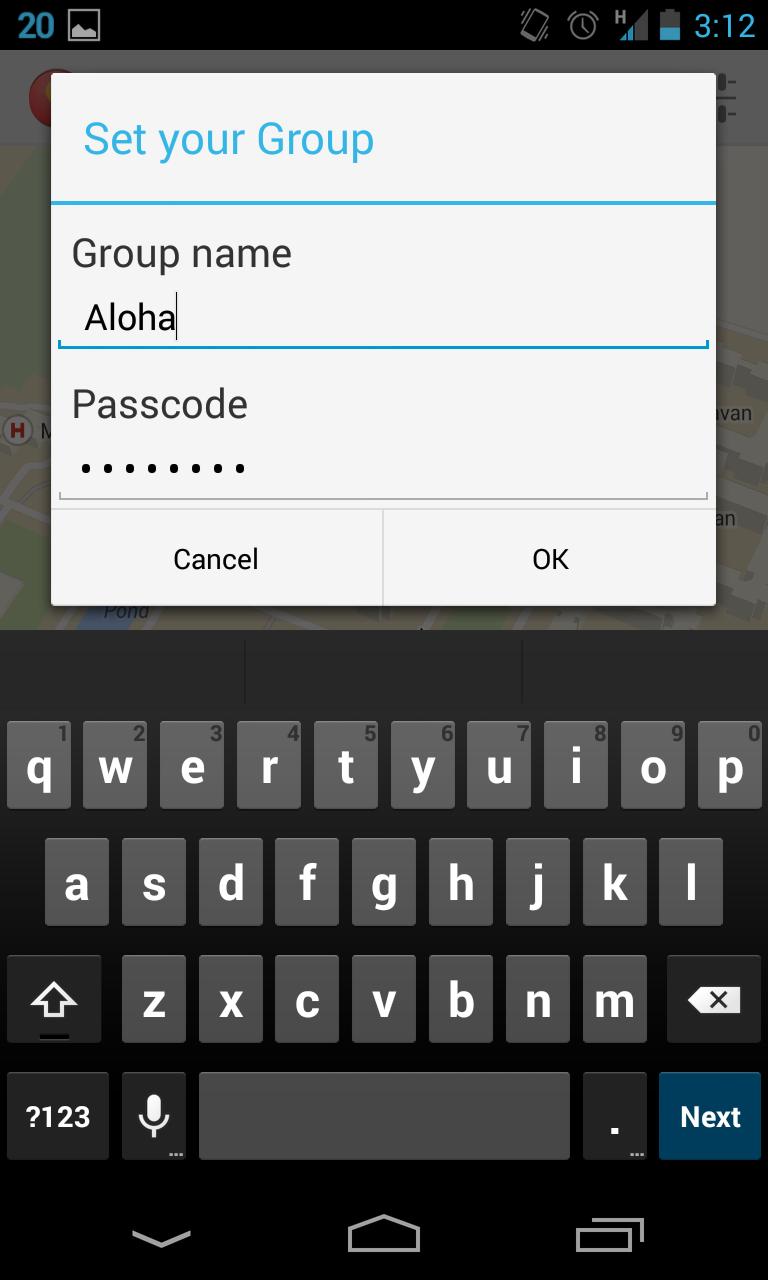768x1280 pixels.
Task: Focus the Passcode field
Action: point(382,468)
